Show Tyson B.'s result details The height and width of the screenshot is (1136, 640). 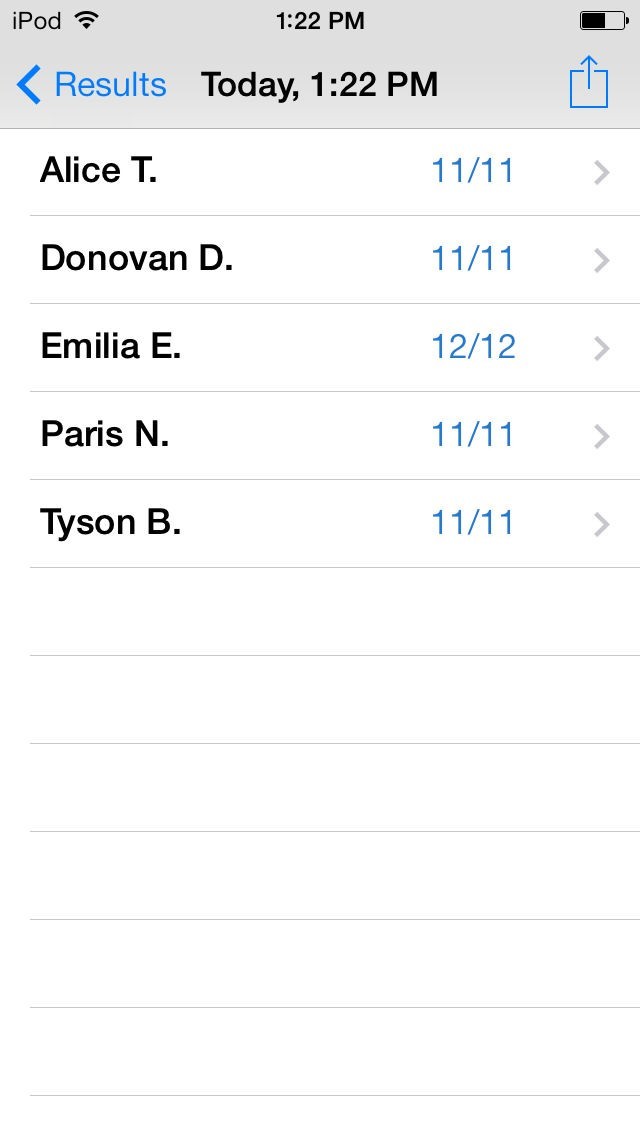pos(320,524)
